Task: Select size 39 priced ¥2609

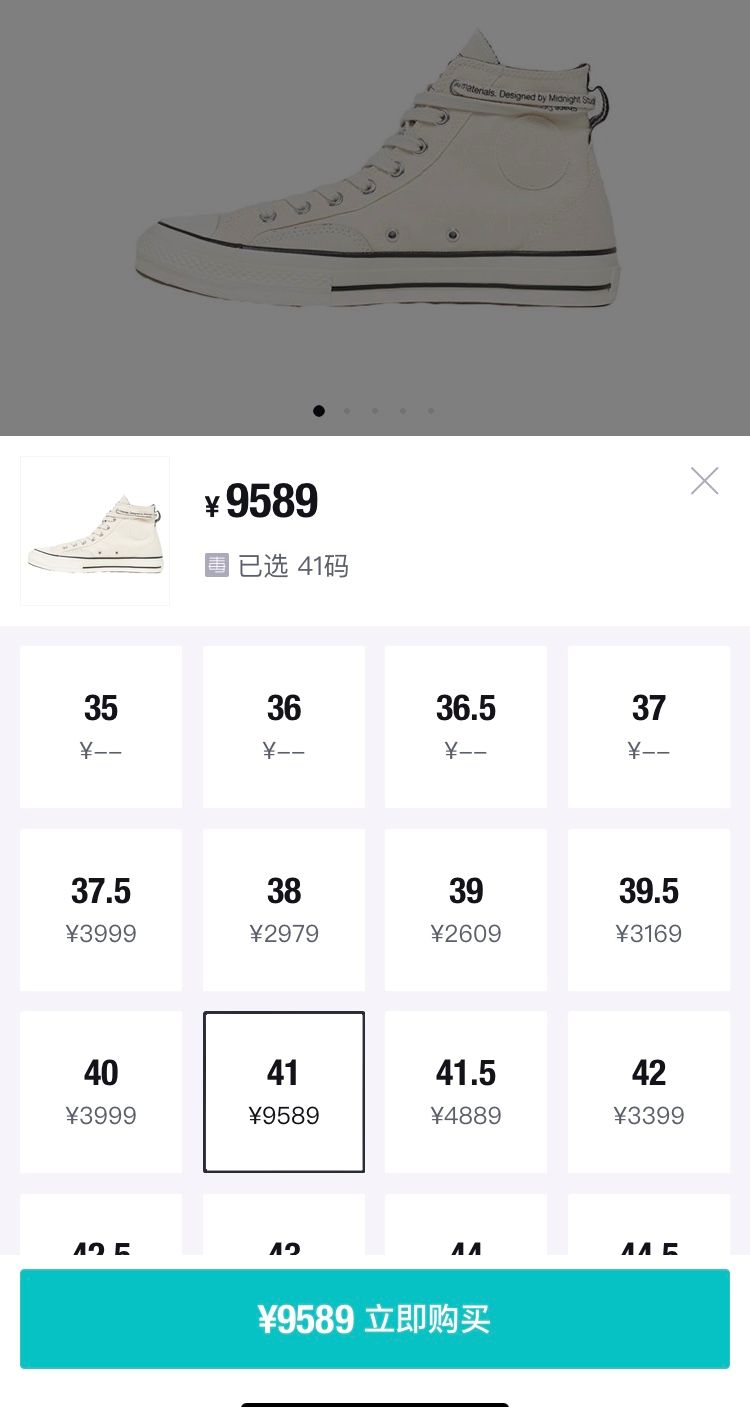Action: click(466, 909)
